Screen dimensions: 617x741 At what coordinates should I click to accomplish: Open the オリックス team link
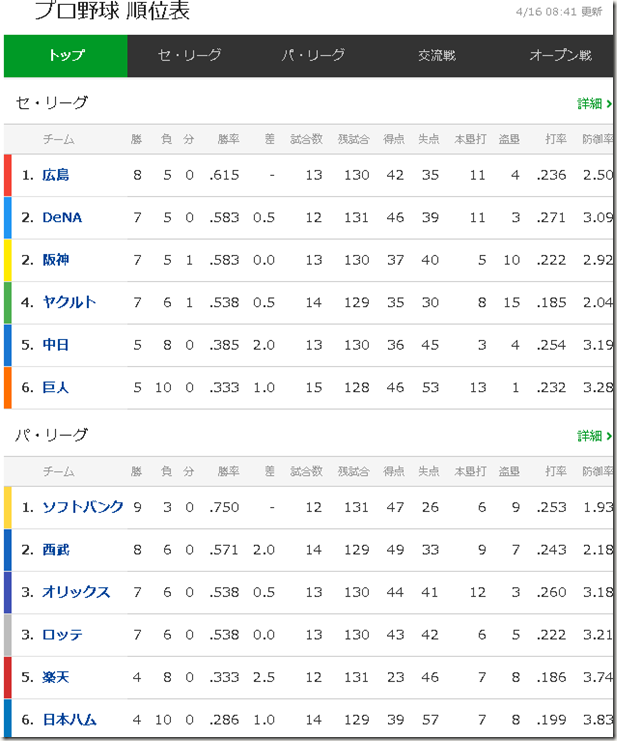pos(76,592)
